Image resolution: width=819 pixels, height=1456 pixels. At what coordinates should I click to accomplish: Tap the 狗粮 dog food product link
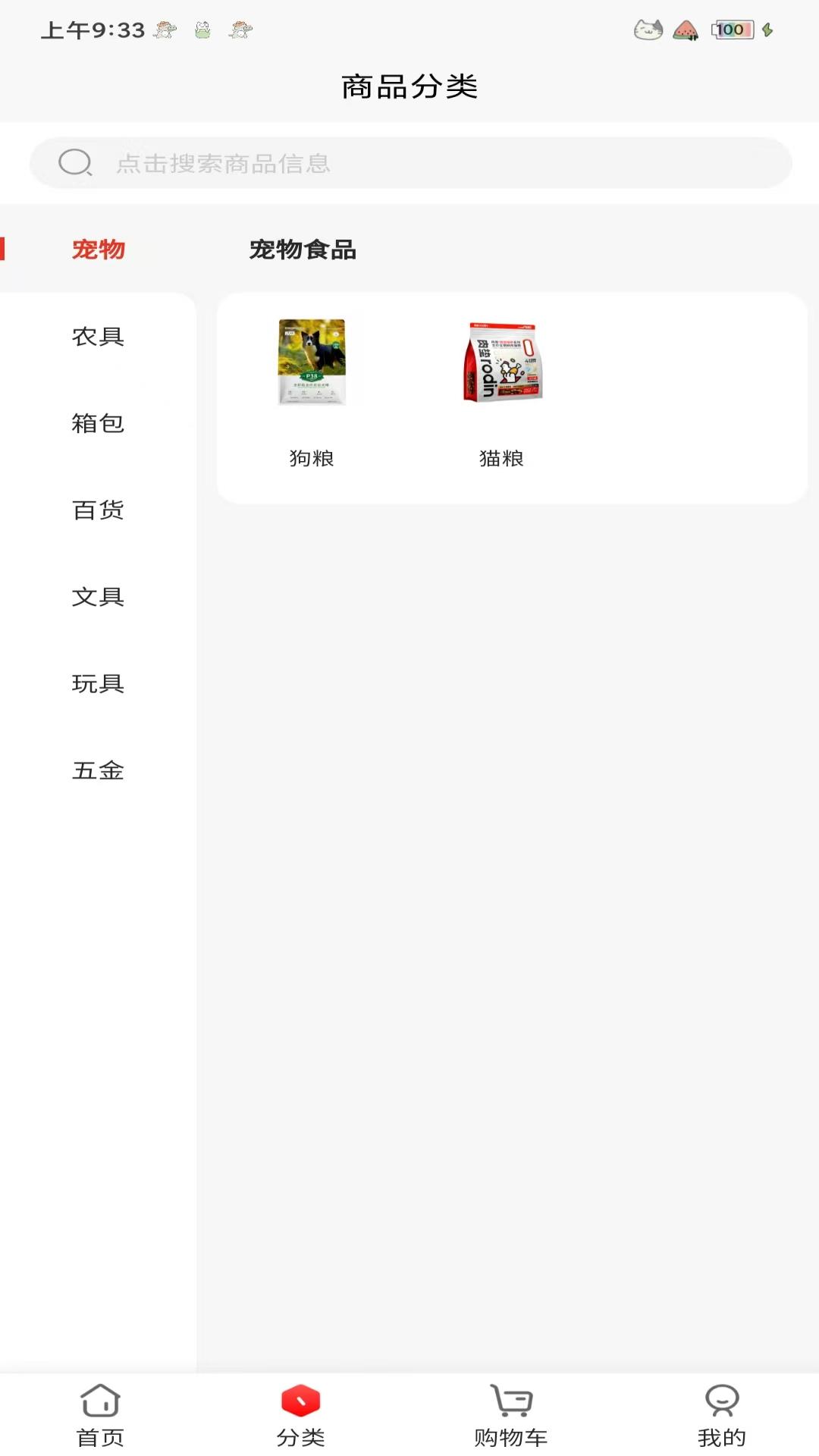311,457
